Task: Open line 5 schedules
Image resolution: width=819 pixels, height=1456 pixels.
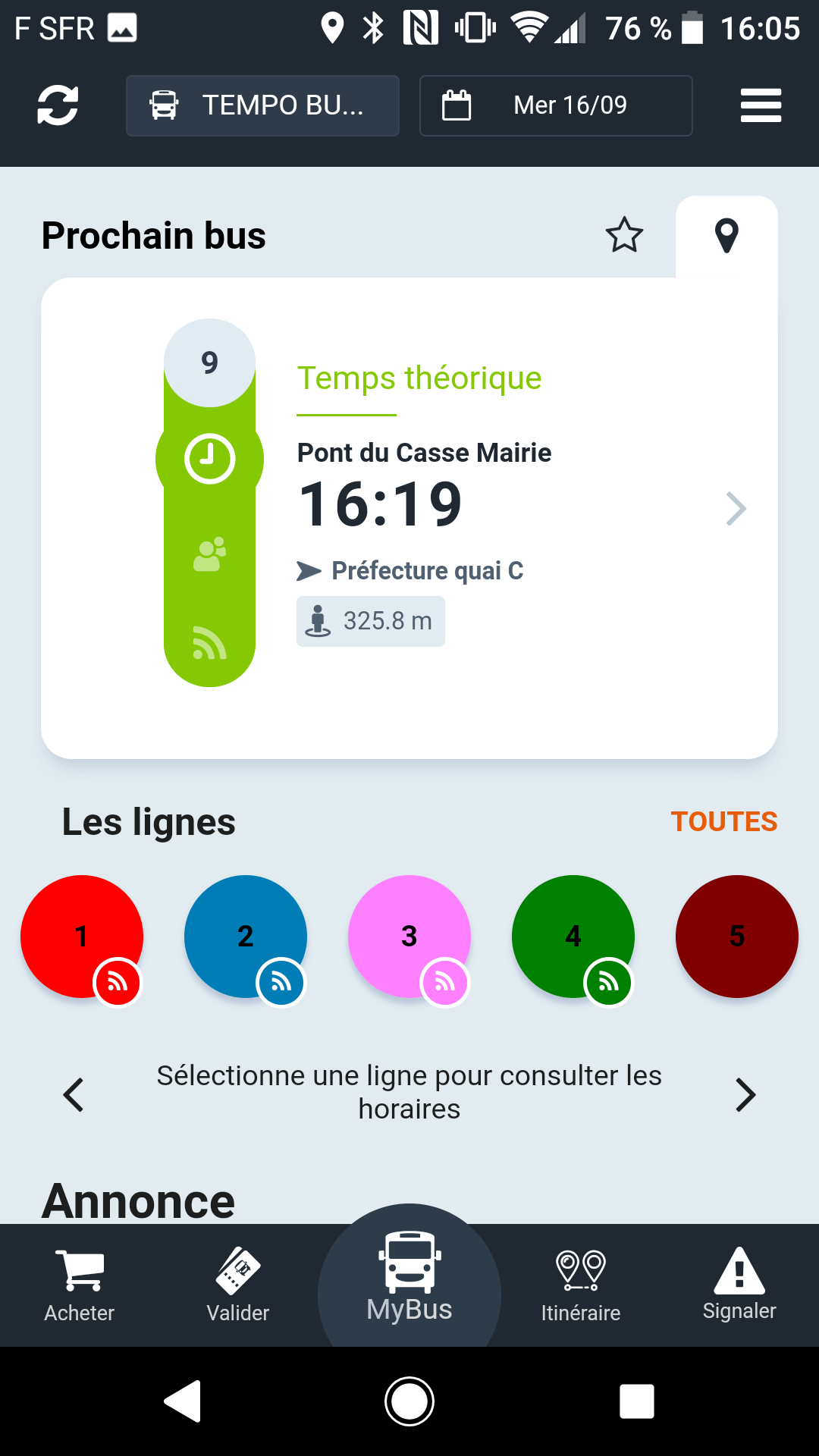Action: (x=737, y=937)
